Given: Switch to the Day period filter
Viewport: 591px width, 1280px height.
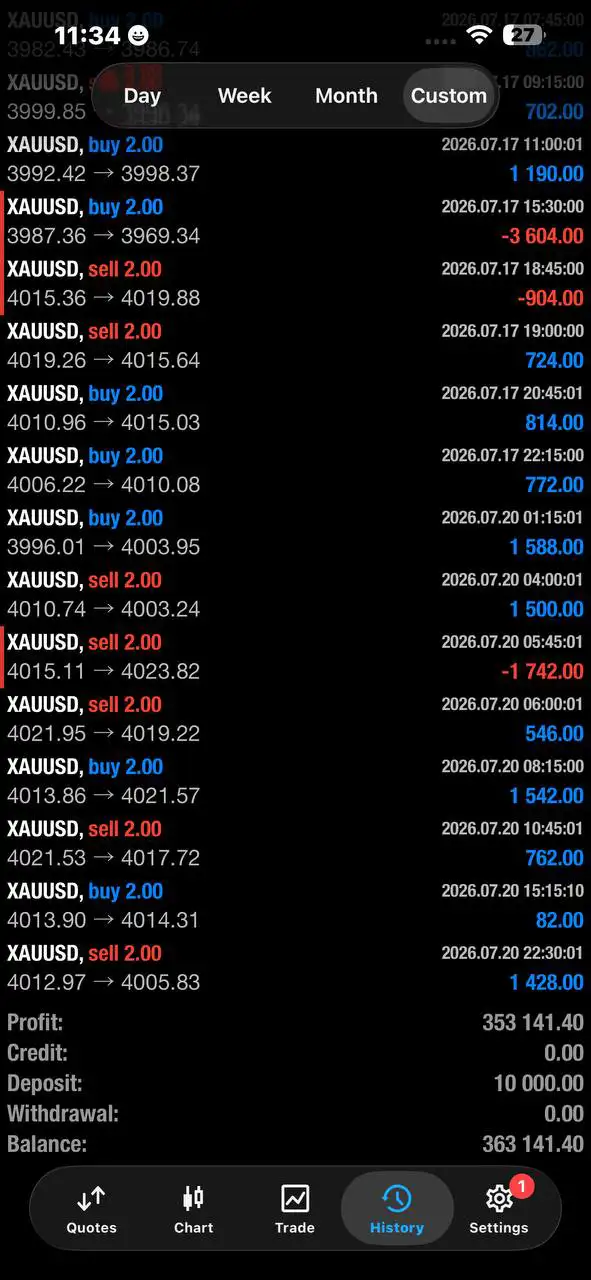Looking at the screenshot, I should [142, 96].
